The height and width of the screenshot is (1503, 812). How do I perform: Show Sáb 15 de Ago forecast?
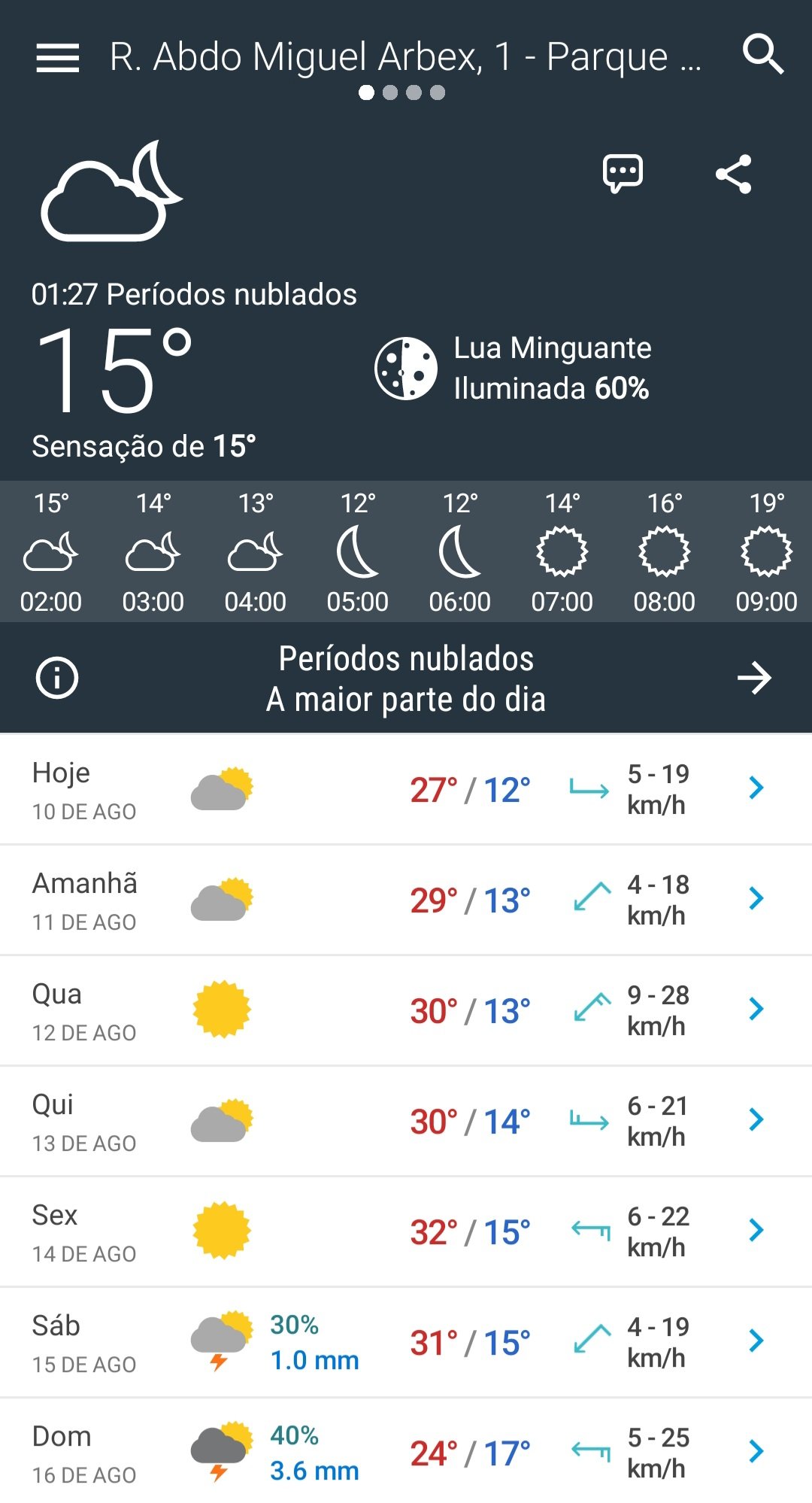point(406,1342)
